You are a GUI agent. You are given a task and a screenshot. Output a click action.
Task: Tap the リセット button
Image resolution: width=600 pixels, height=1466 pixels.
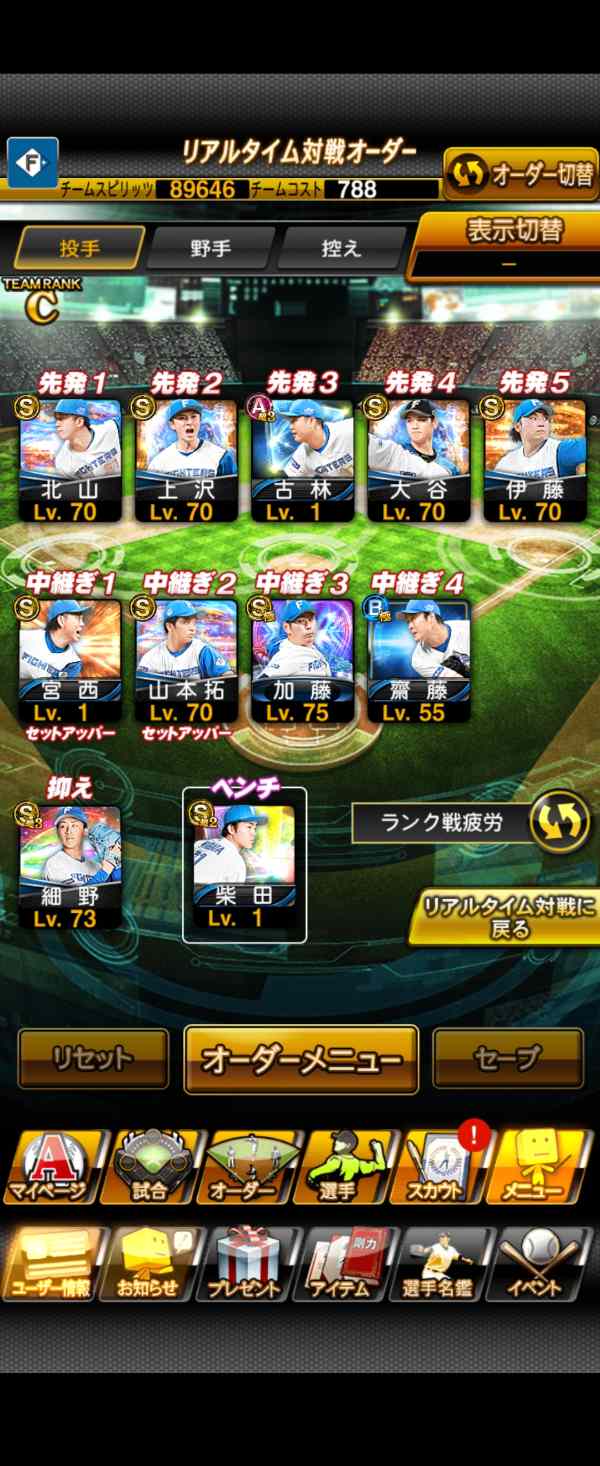click(x=93, y=1058)
